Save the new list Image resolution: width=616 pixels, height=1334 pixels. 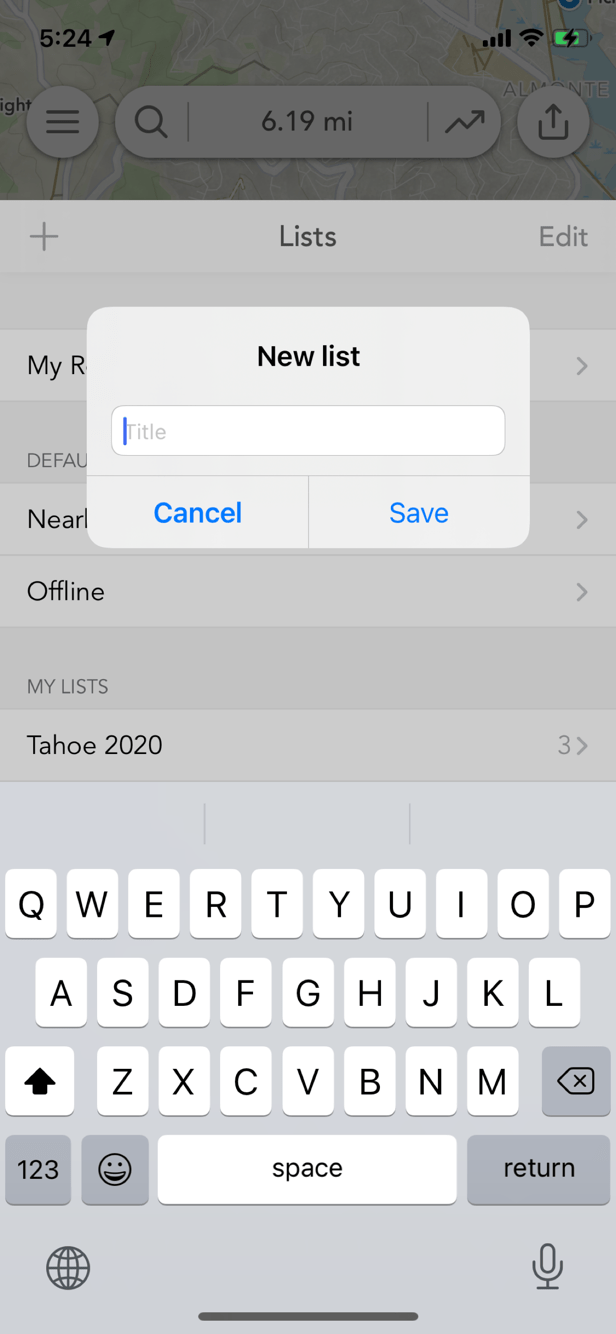419,512
